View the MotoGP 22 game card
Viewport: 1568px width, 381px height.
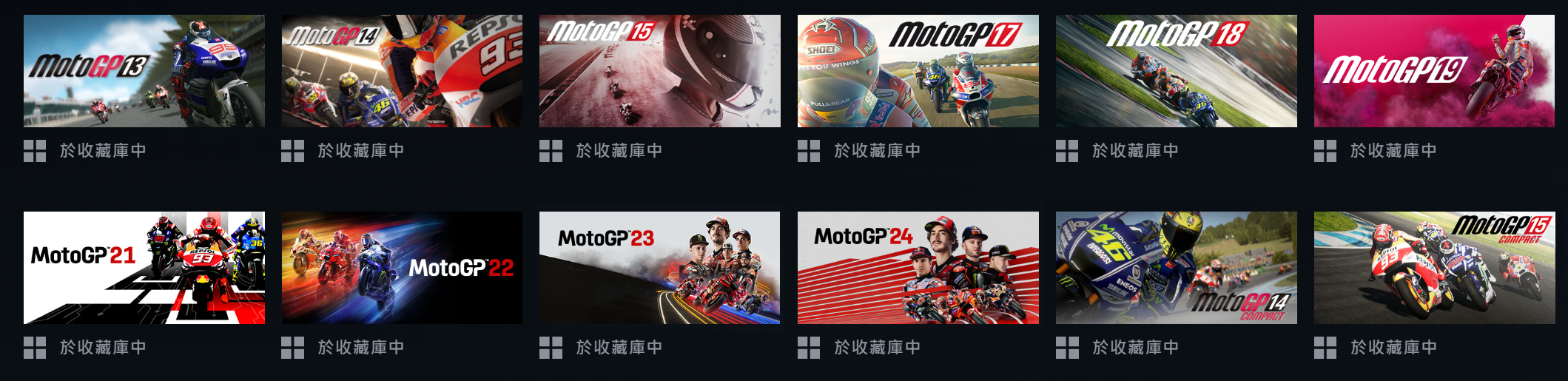(x=402, y=268)
